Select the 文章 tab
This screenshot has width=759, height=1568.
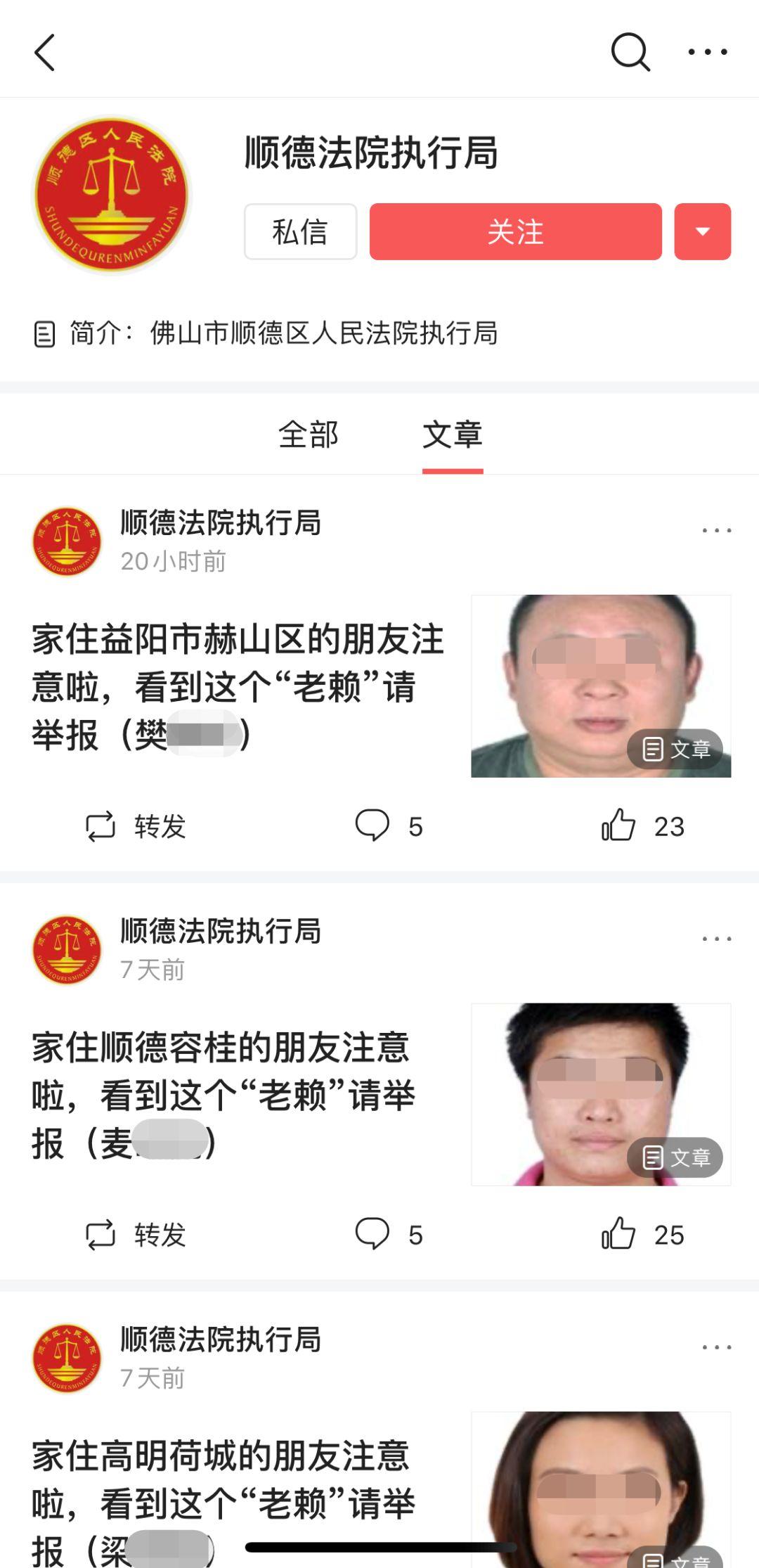click(x=453, y=436)
